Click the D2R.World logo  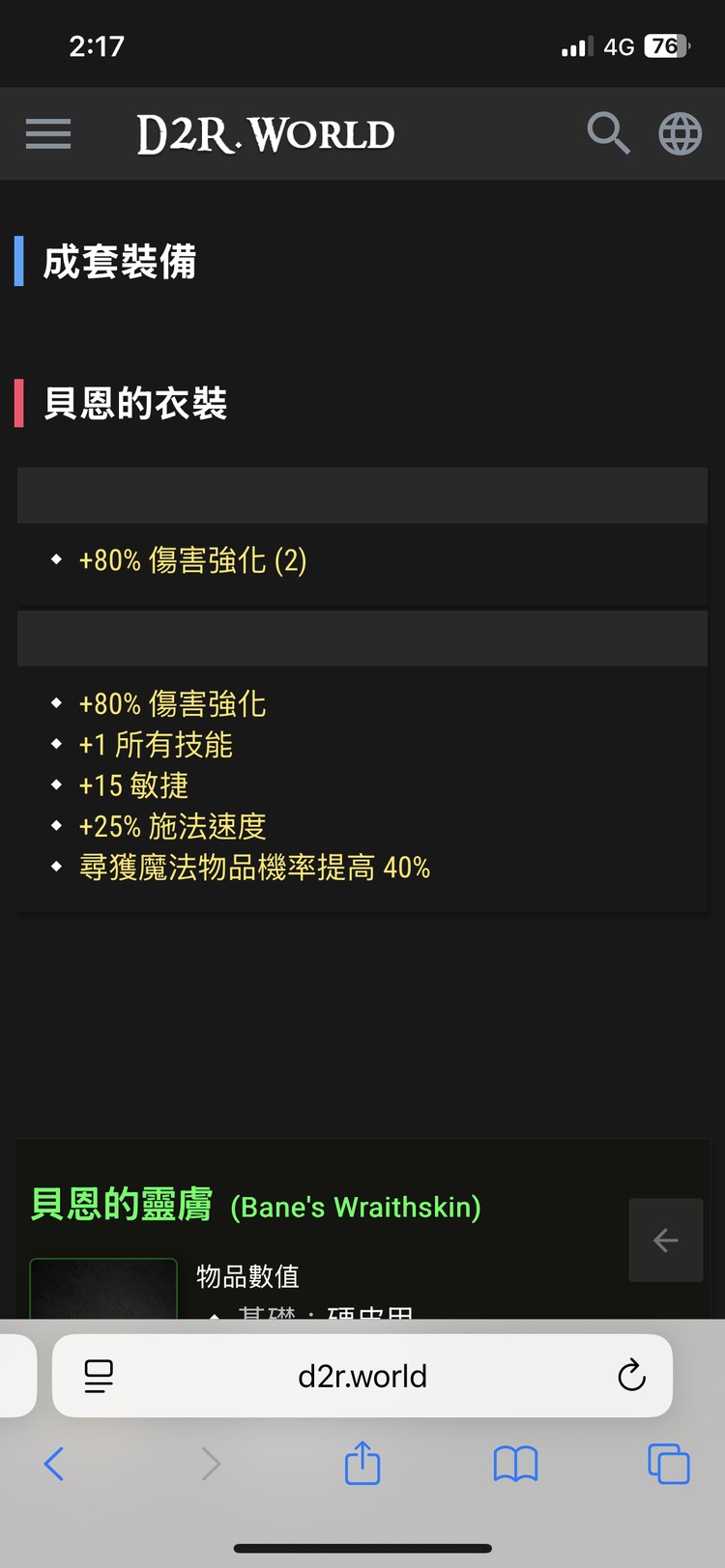pos(265,133)
